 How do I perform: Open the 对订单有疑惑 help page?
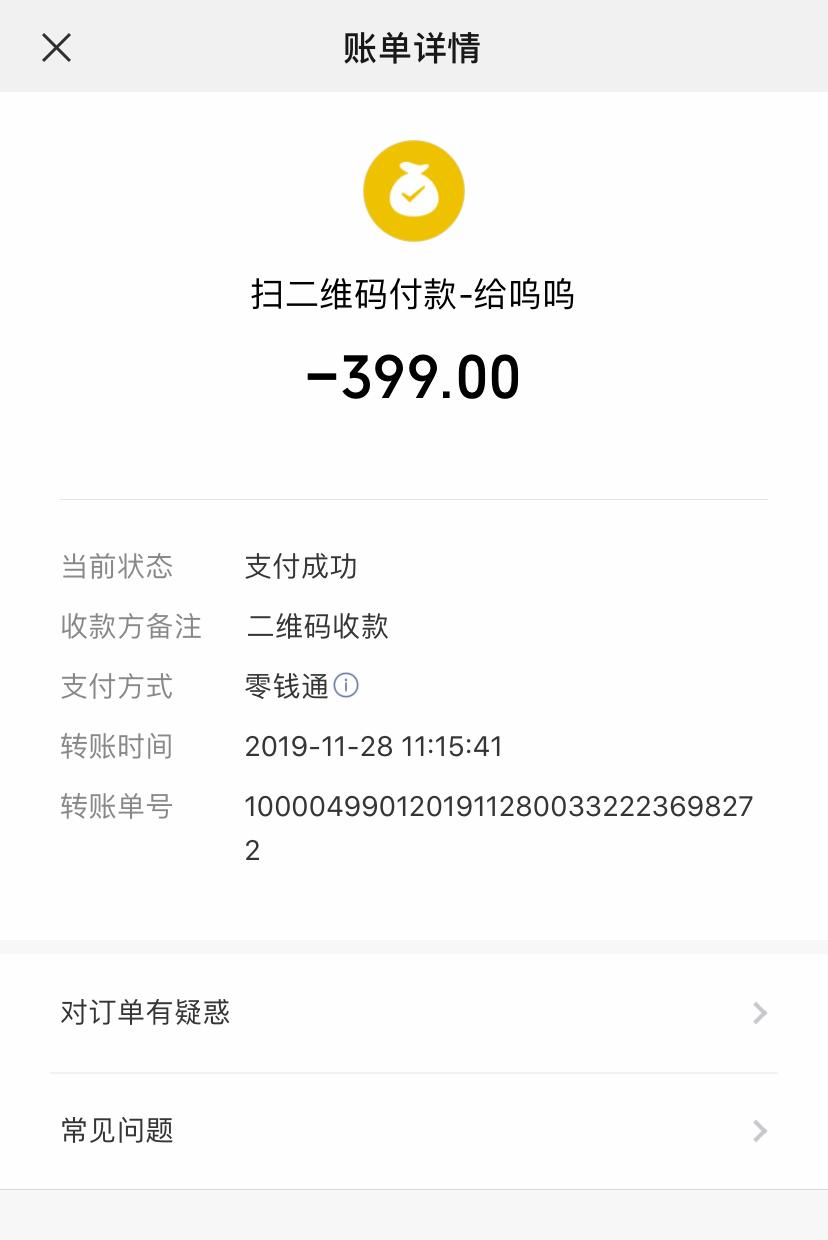pyautogui.click(x=146, y=1014)
